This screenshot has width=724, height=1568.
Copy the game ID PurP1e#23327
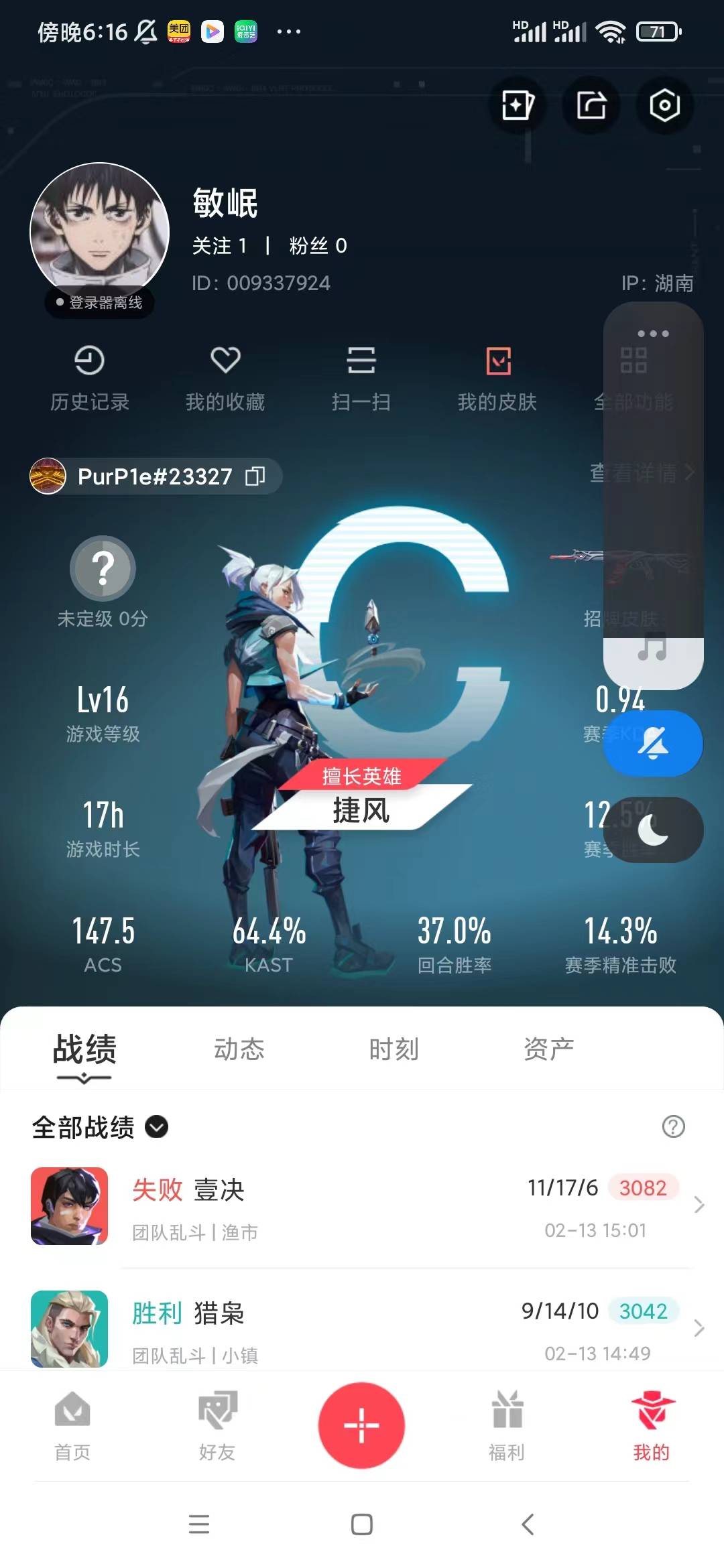click(x=255, y=476)
